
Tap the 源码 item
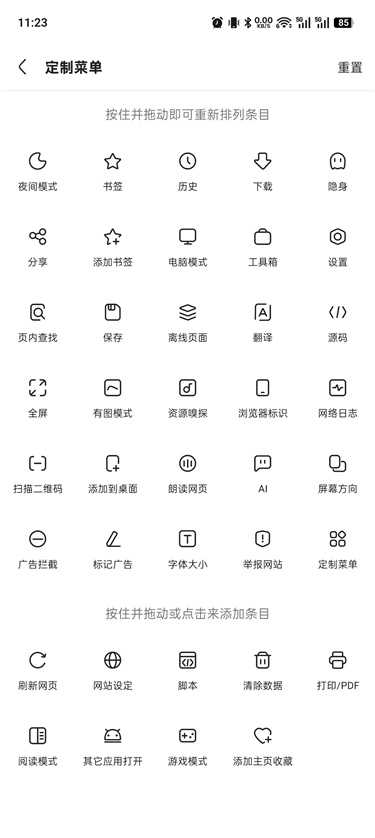(338, 323)
